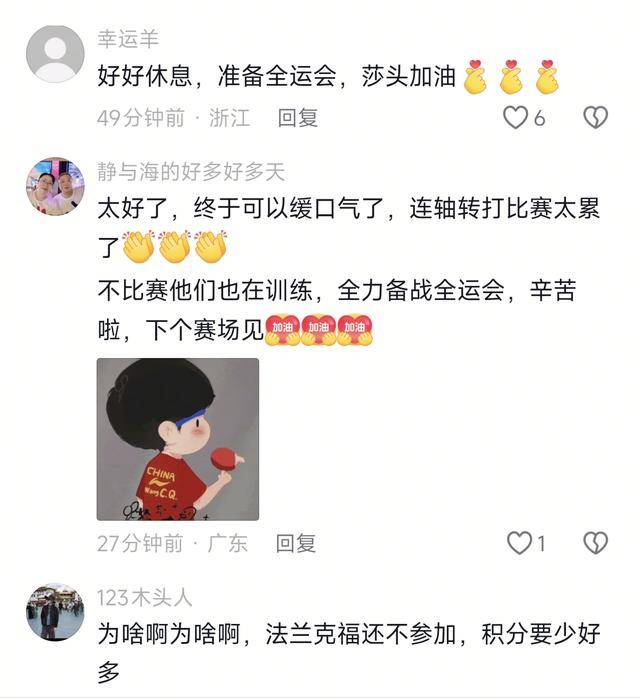Open 静与海的好多好多天's profile avatar

point(55,186)
